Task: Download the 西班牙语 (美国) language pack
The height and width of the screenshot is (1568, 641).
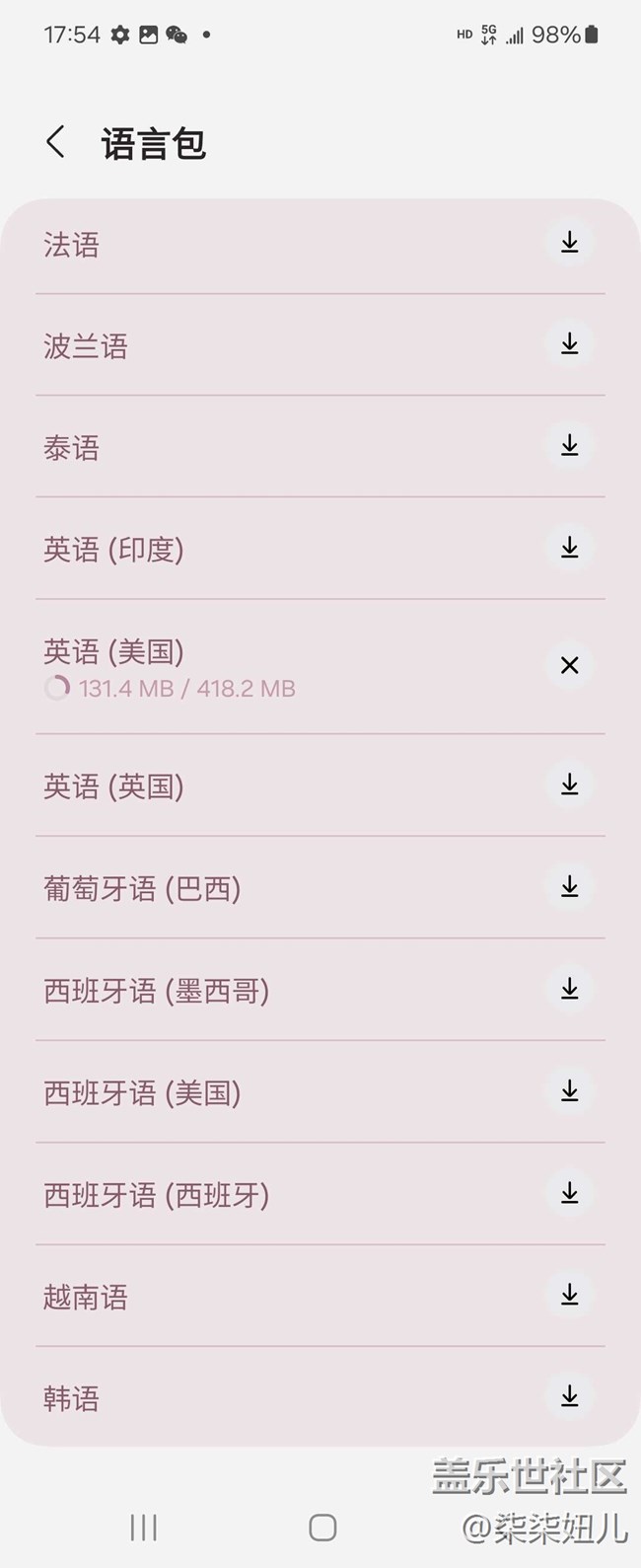Action: pos(569,1091)
